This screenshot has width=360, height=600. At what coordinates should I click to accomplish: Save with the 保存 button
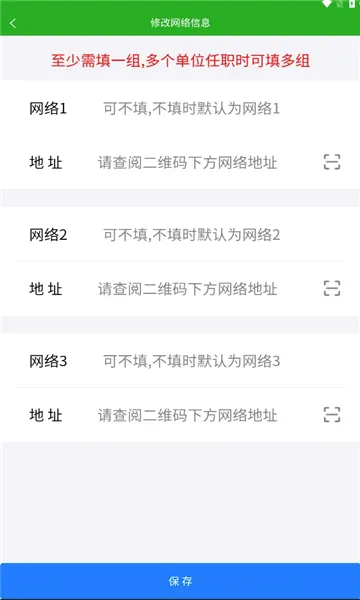[x=180, y=581]
